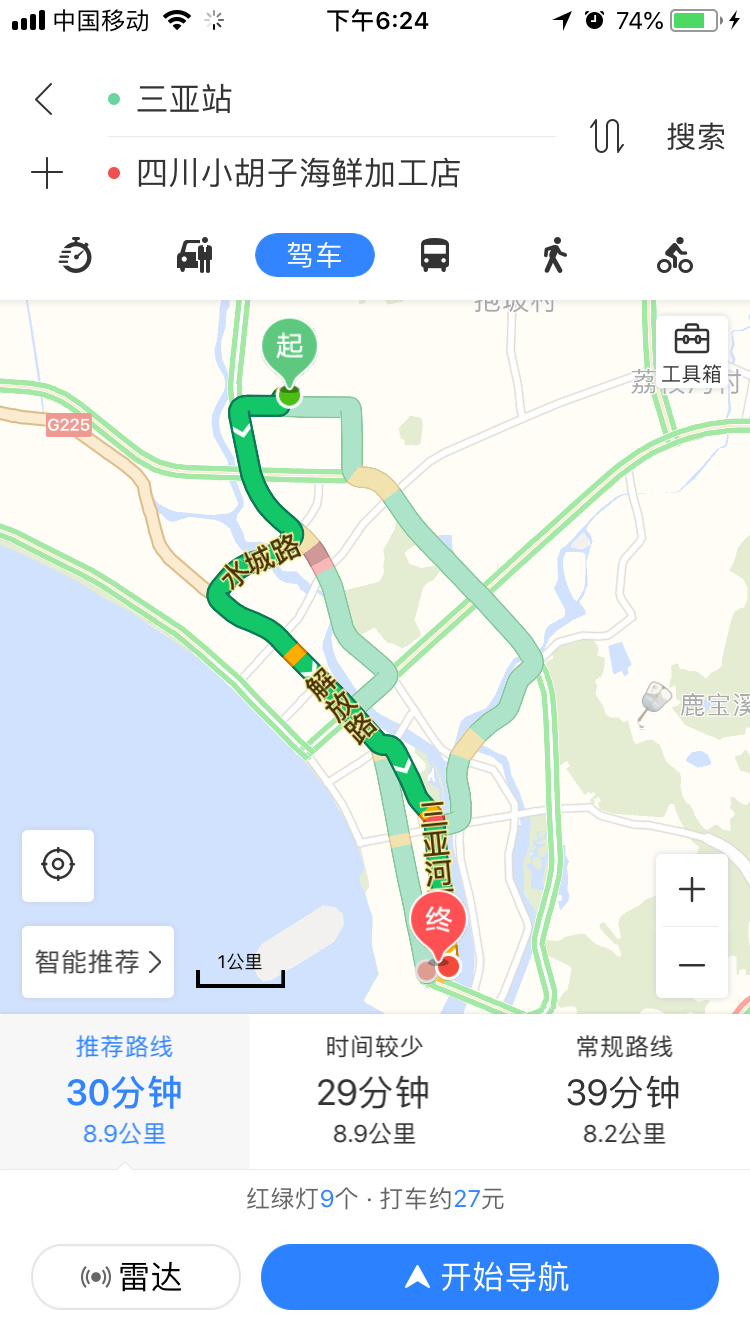Zoom out on the map
Screen dimensions: 750x1334
point(692,964)
